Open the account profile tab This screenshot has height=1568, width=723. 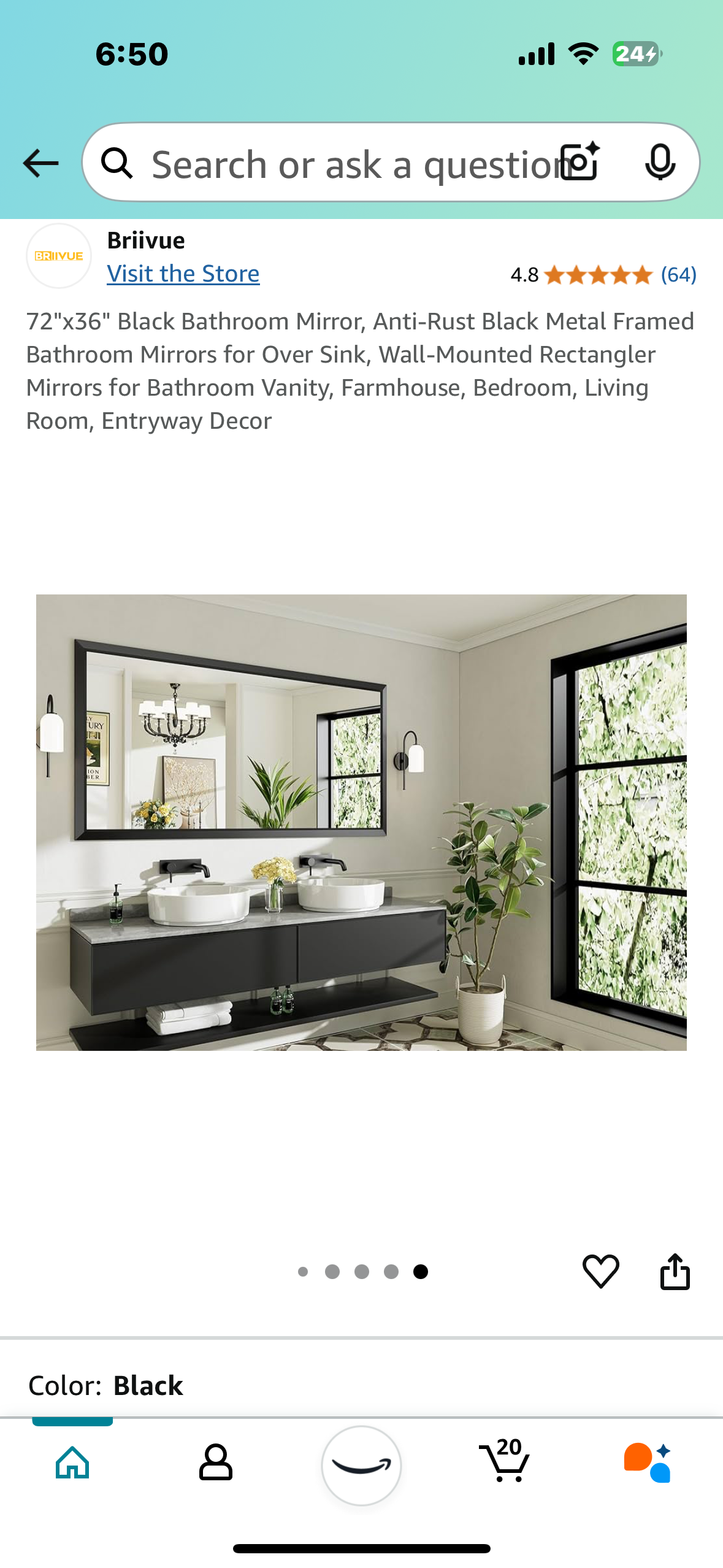tap(216, 1462)
